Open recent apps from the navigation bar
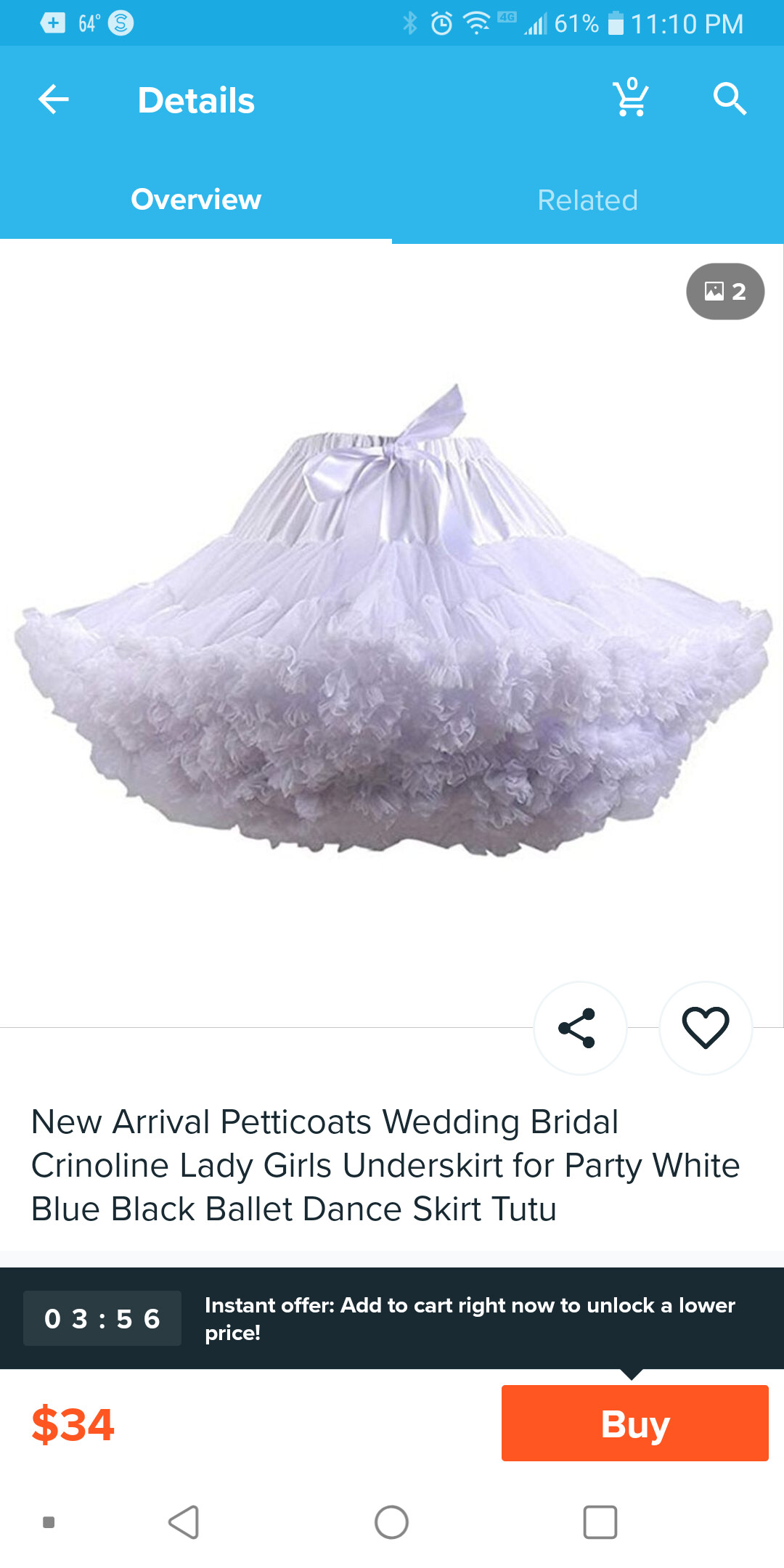Image resolution: width=784 pixels, height=1568 pixels. 600,1522
